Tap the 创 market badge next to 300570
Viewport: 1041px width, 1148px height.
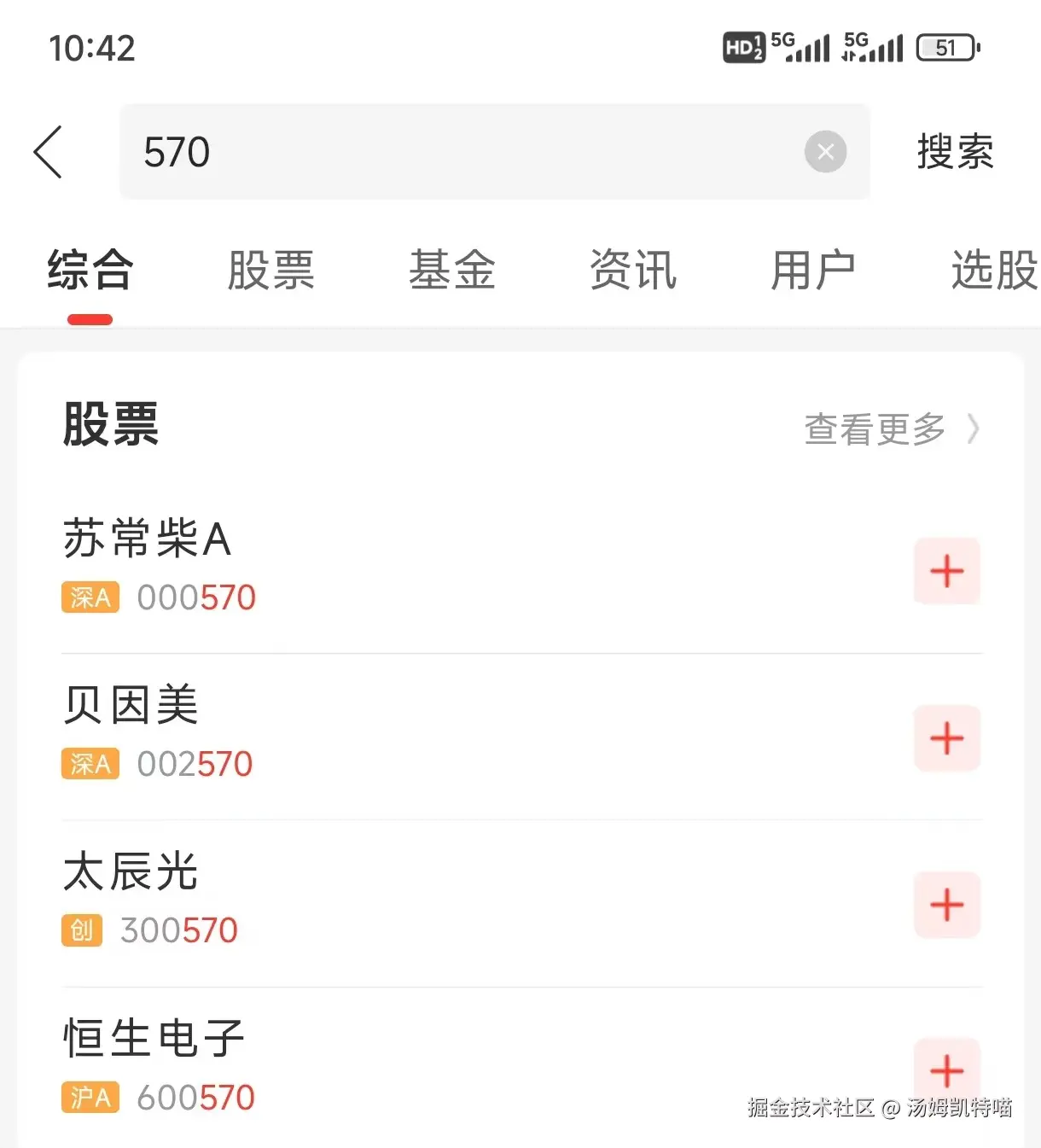point(81,930)
